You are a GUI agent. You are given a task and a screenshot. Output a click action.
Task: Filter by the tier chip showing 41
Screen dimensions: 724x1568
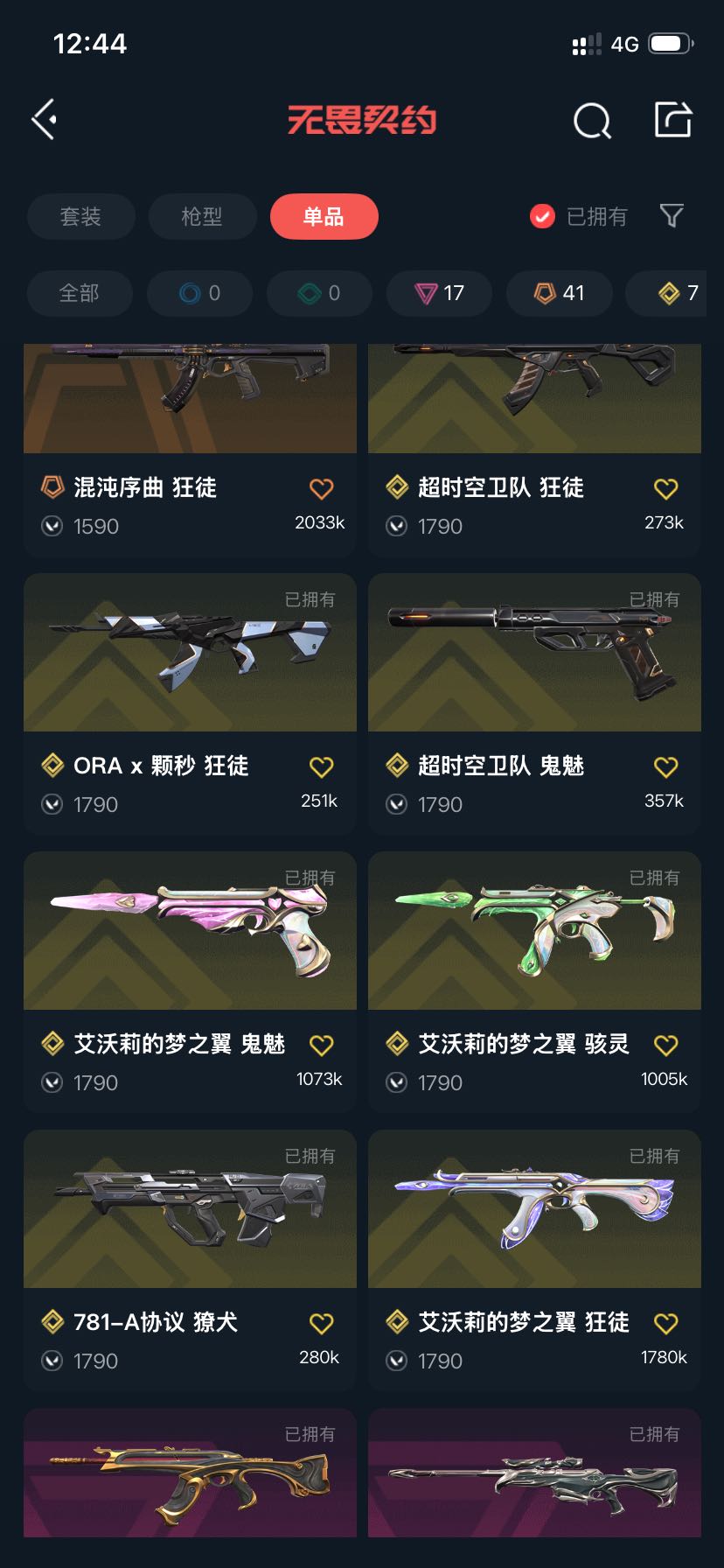[x=559, y=293]
